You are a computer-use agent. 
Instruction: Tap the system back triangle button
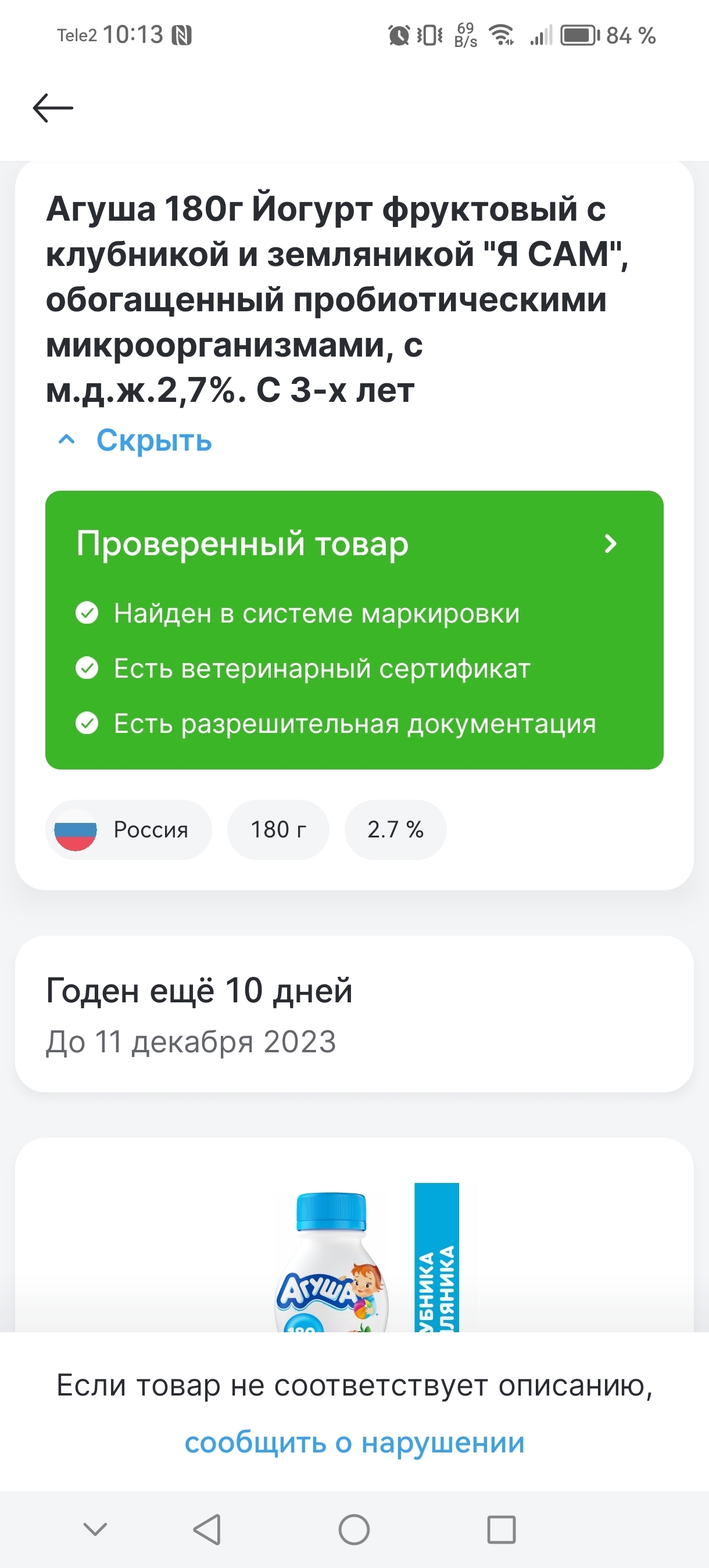(207, 1529)
